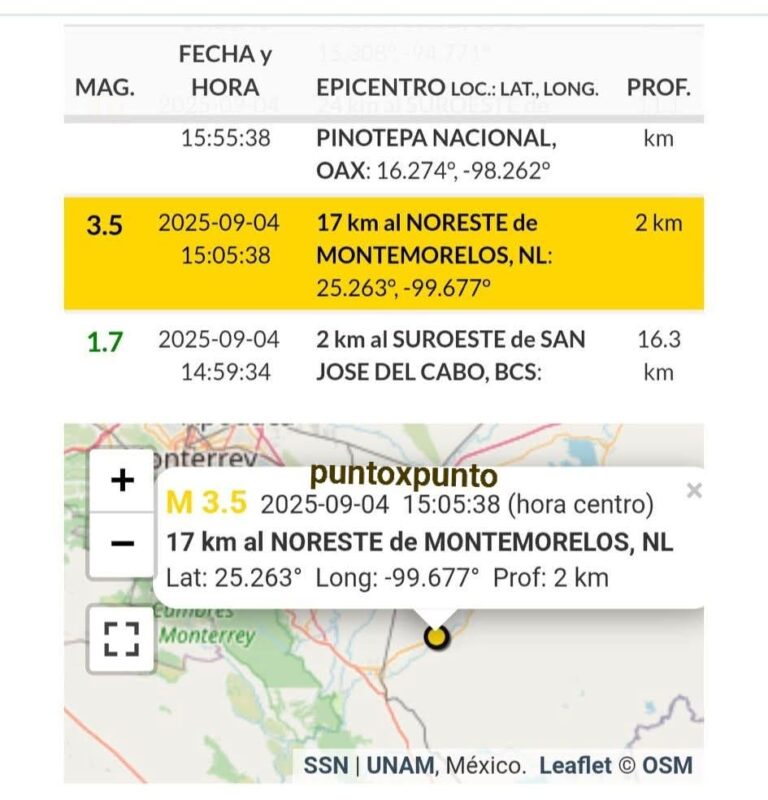Open the UNAM link in map footer
This screenshot has height=800, width=768.
pos(401,766)
